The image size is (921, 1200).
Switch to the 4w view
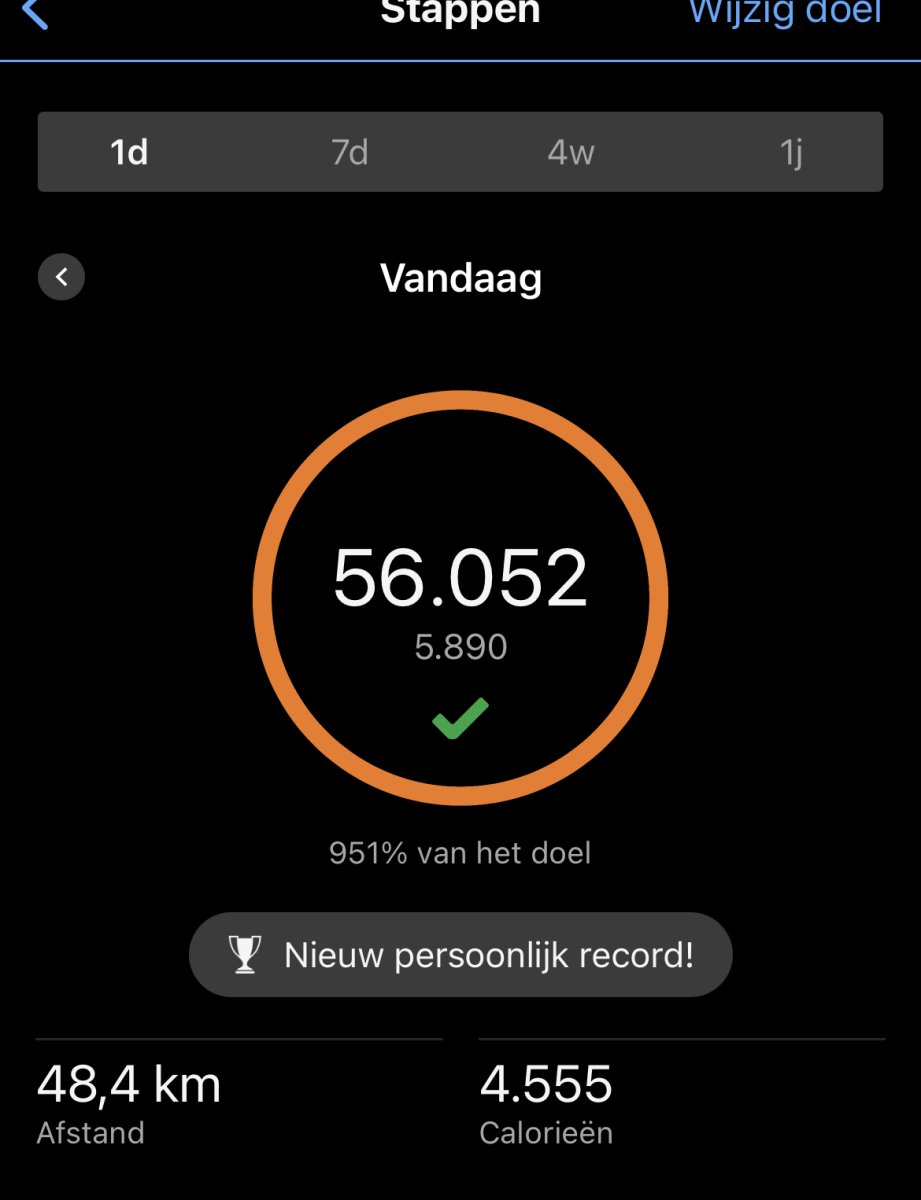(571, 152)
